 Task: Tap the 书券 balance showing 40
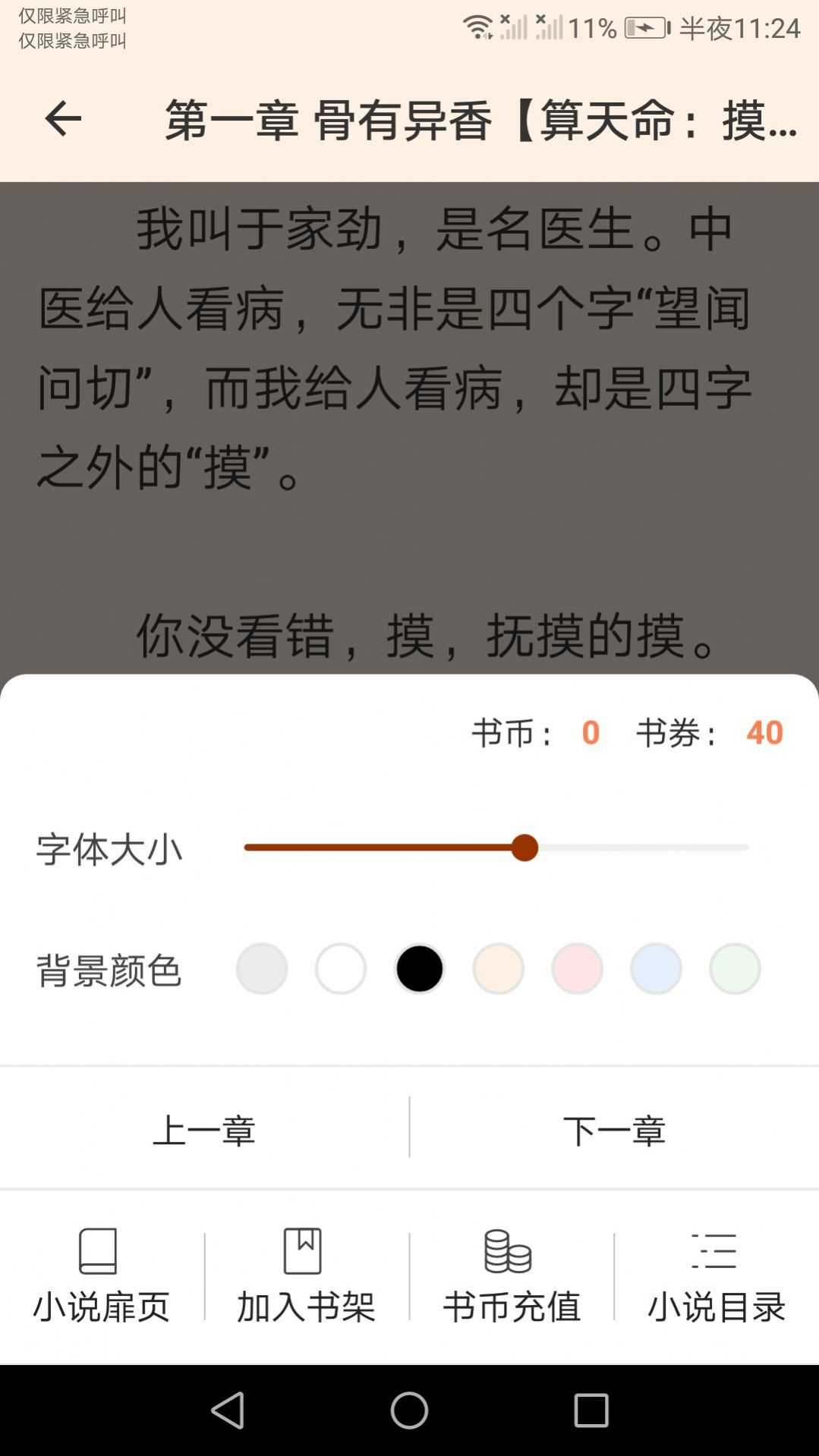pos(765,734)
